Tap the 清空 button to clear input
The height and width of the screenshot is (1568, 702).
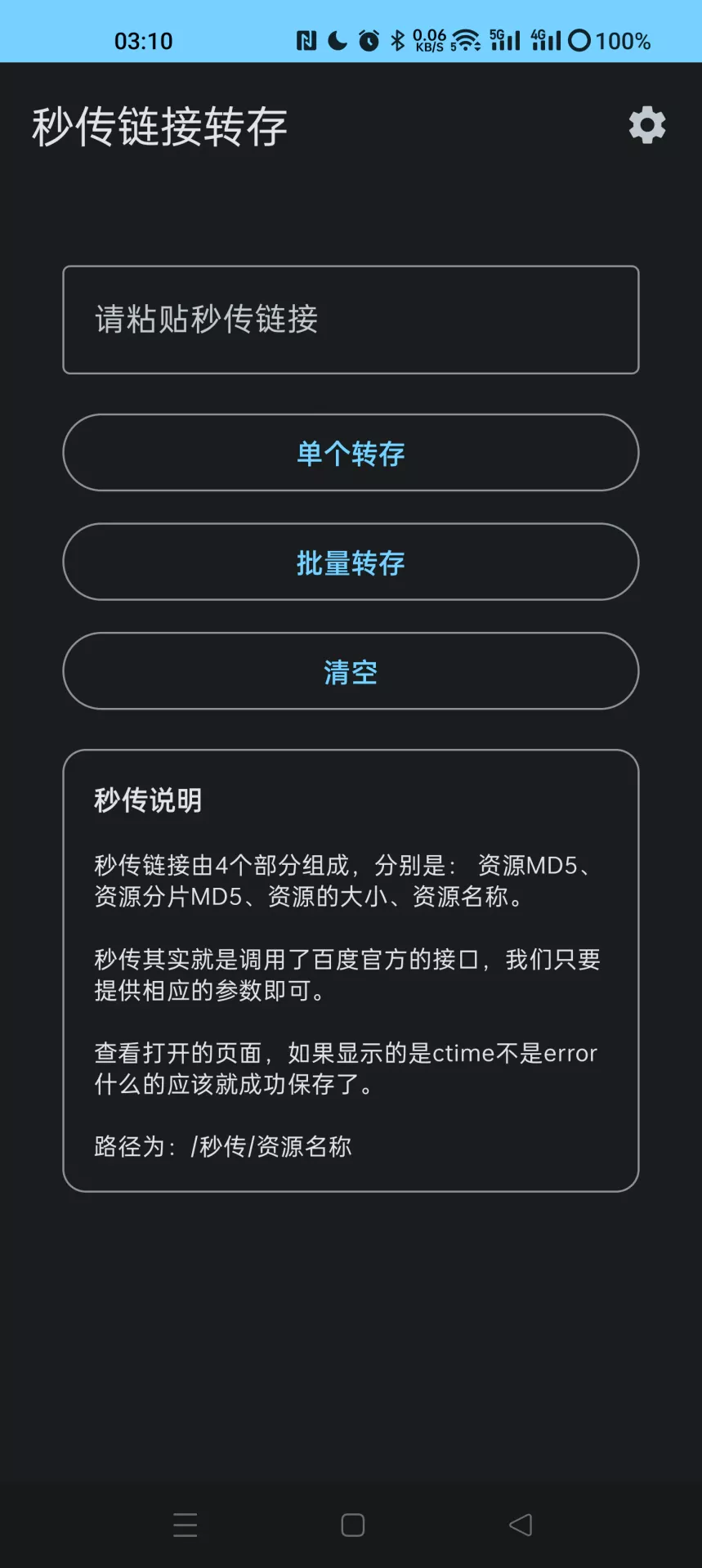[x=351, y=671]
